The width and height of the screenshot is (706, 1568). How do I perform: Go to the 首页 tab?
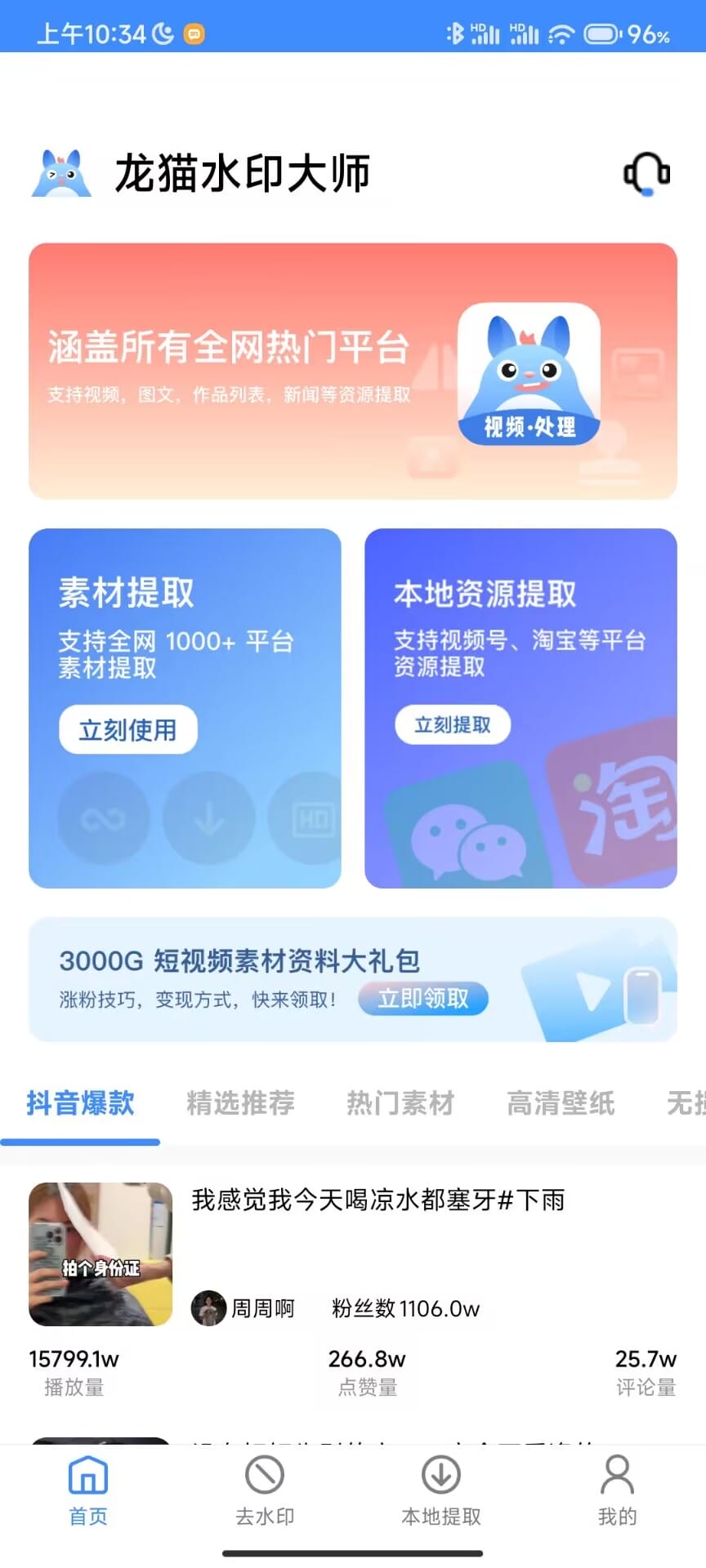[x=88, y=1490]
